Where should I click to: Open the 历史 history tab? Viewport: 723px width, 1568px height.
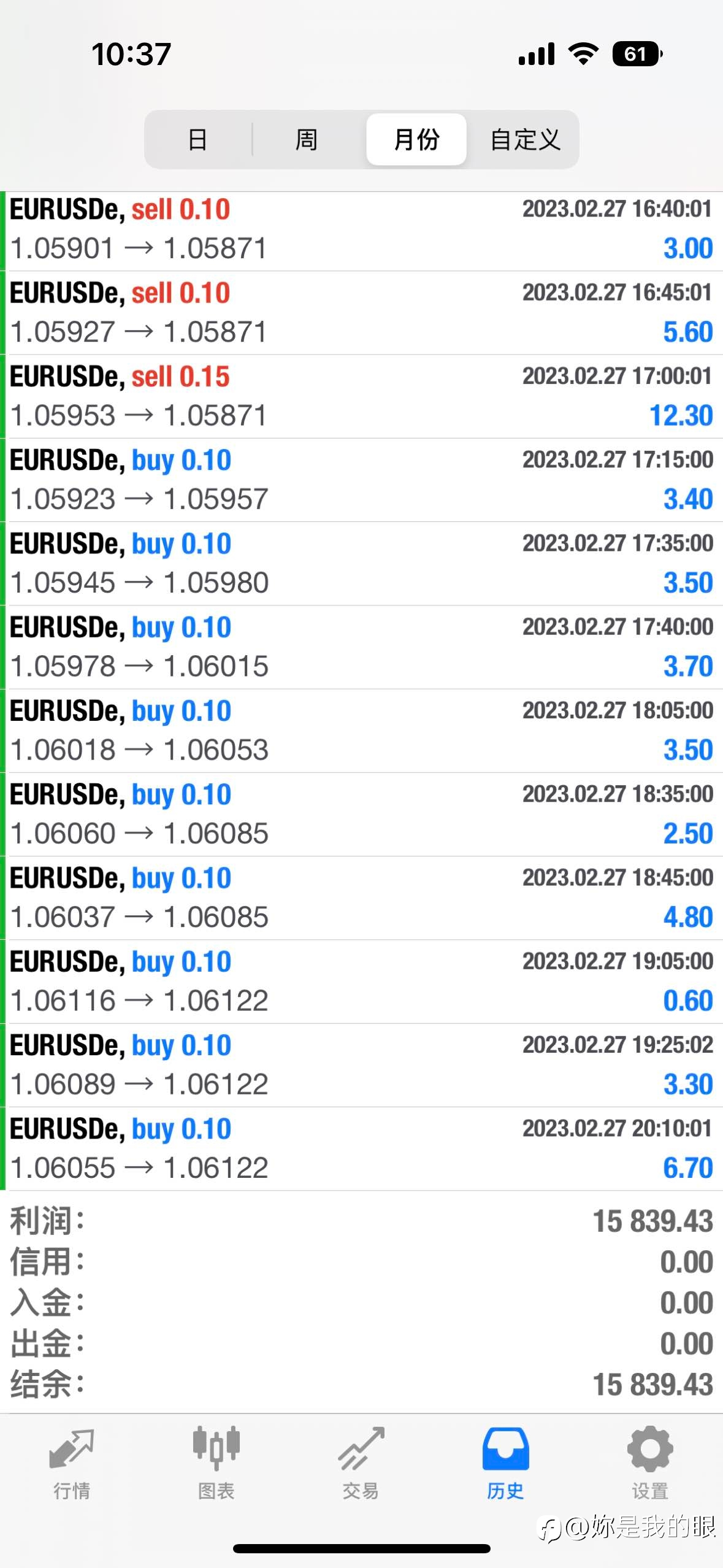point(505,1464)
